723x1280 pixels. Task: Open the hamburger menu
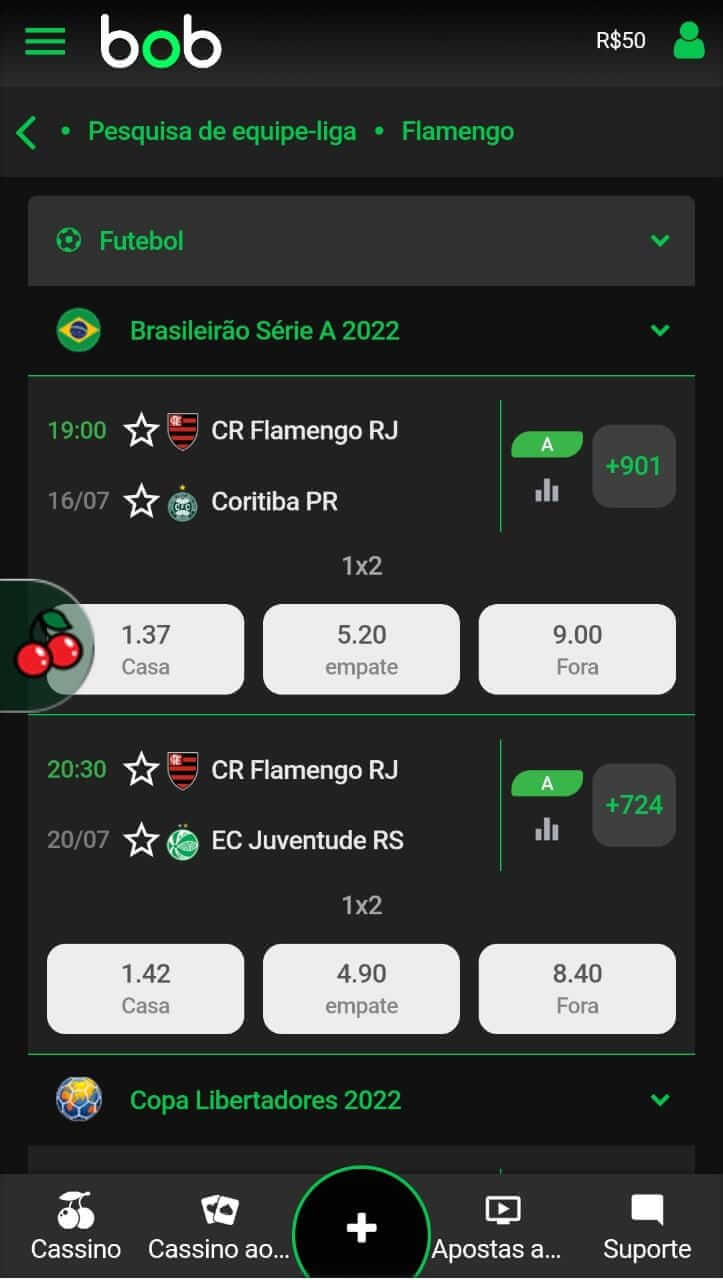45,41
